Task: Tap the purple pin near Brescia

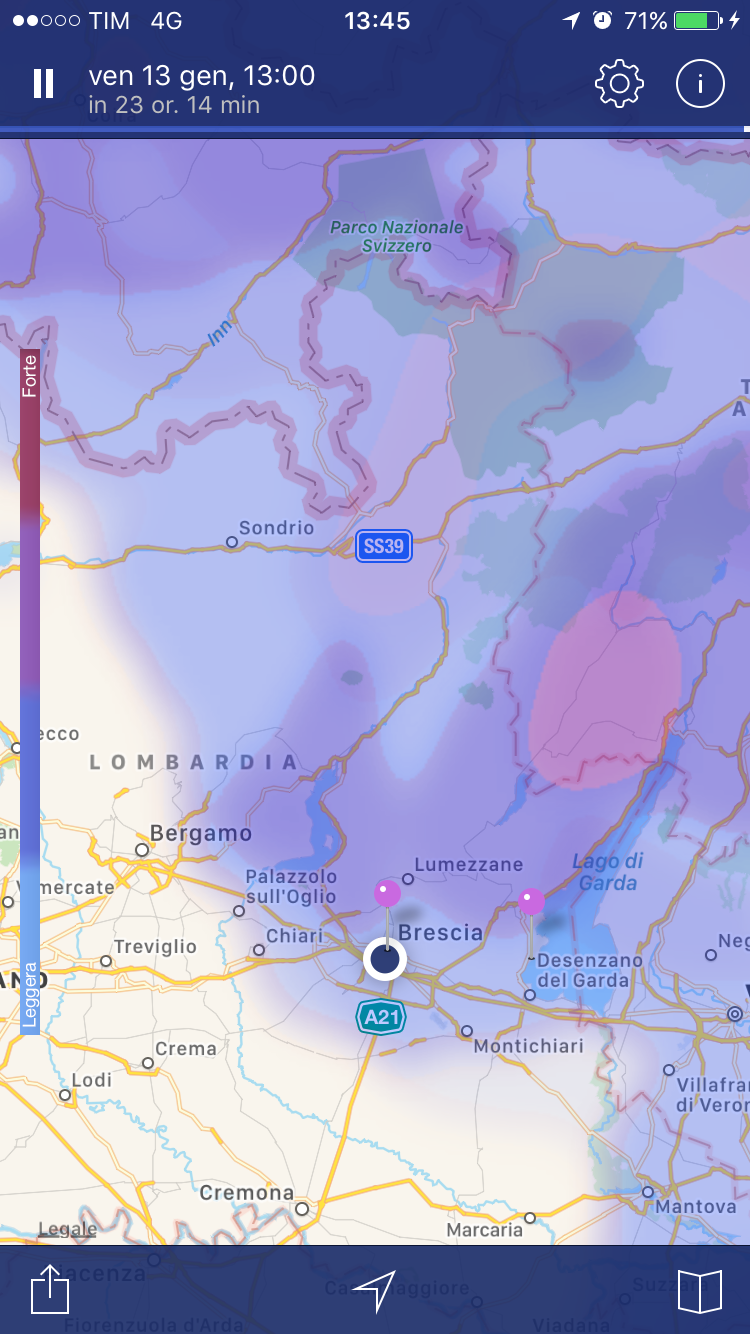Action: click(387, 894)
